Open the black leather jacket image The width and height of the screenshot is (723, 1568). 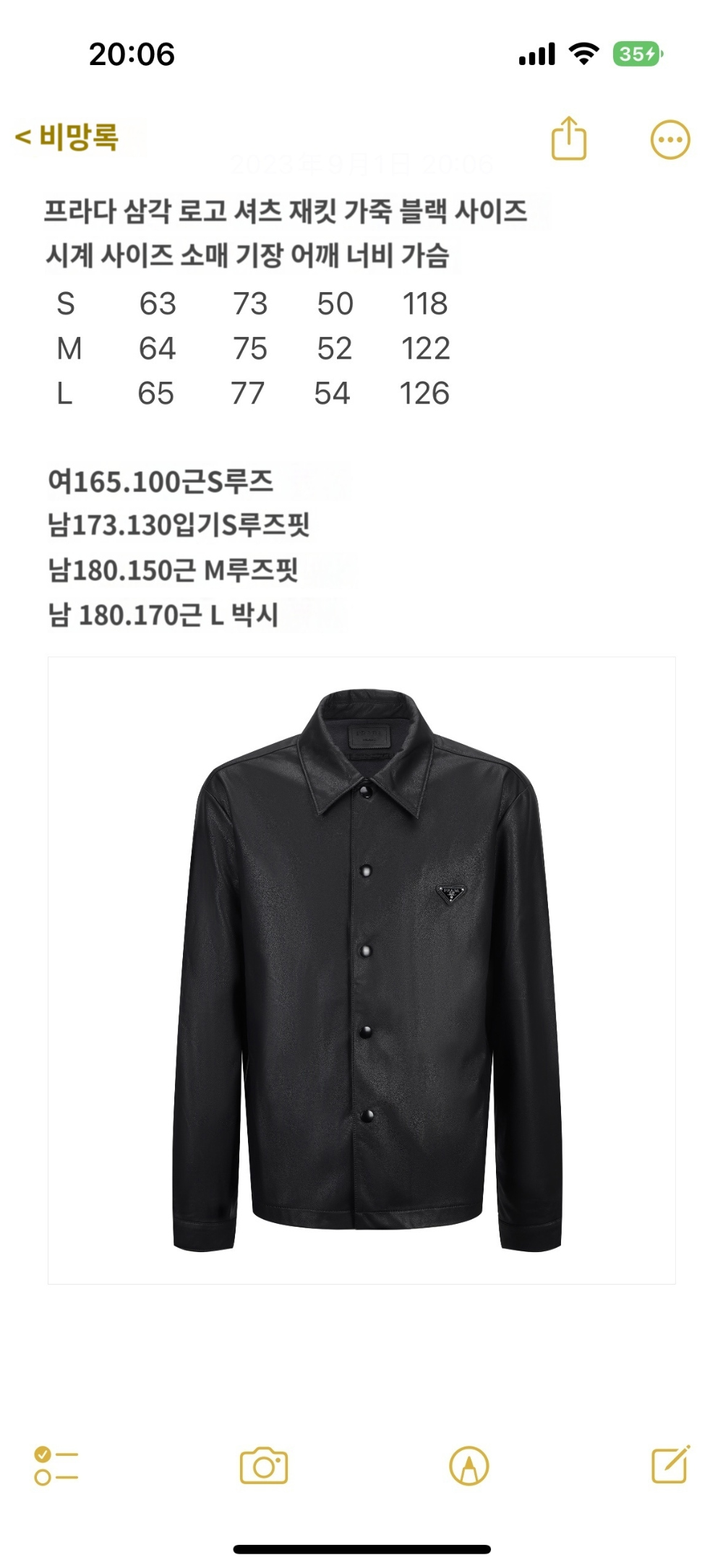point(361,970)
